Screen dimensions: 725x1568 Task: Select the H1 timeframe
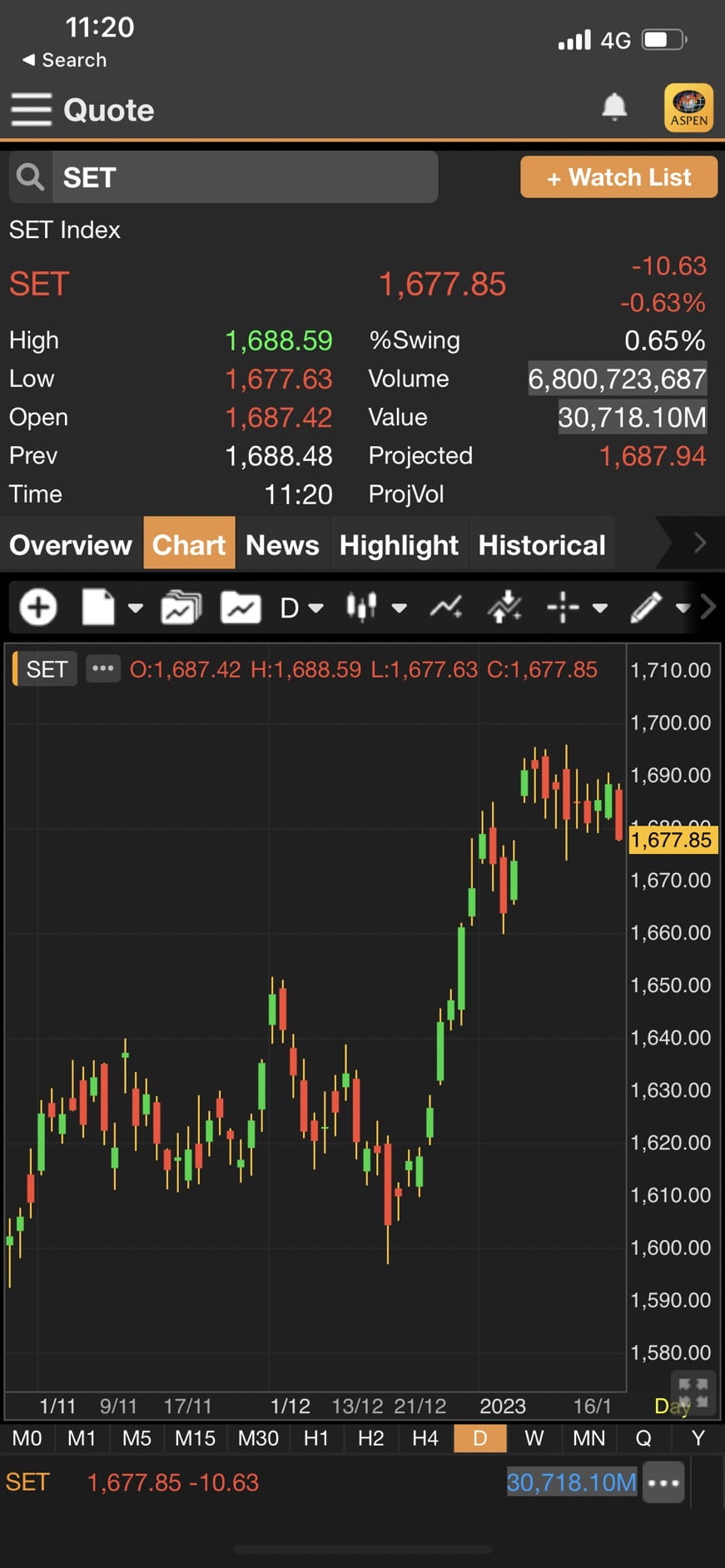pos(315,1438)
